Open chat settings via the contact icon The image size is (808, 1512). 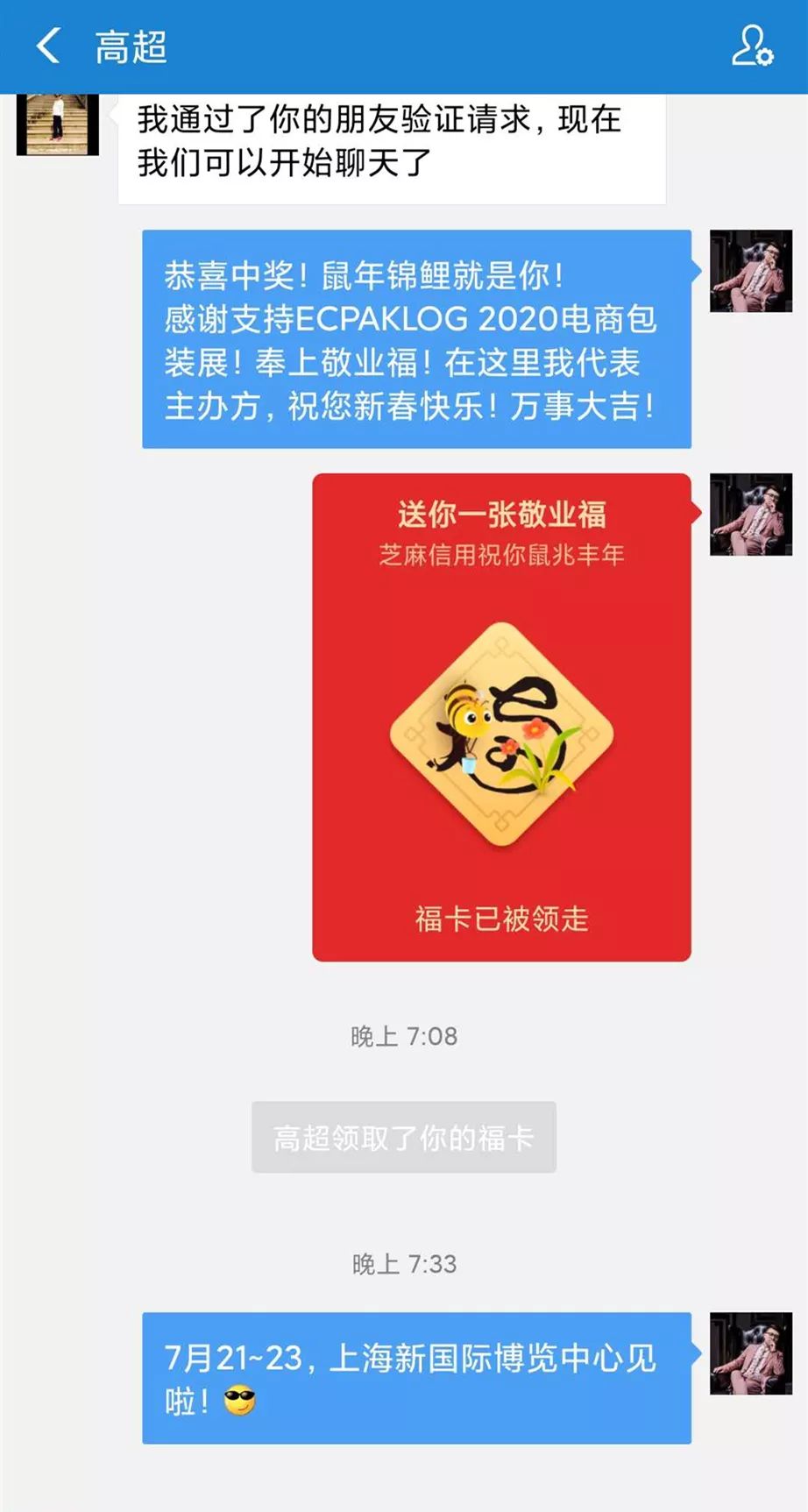(x=752, y=46)
